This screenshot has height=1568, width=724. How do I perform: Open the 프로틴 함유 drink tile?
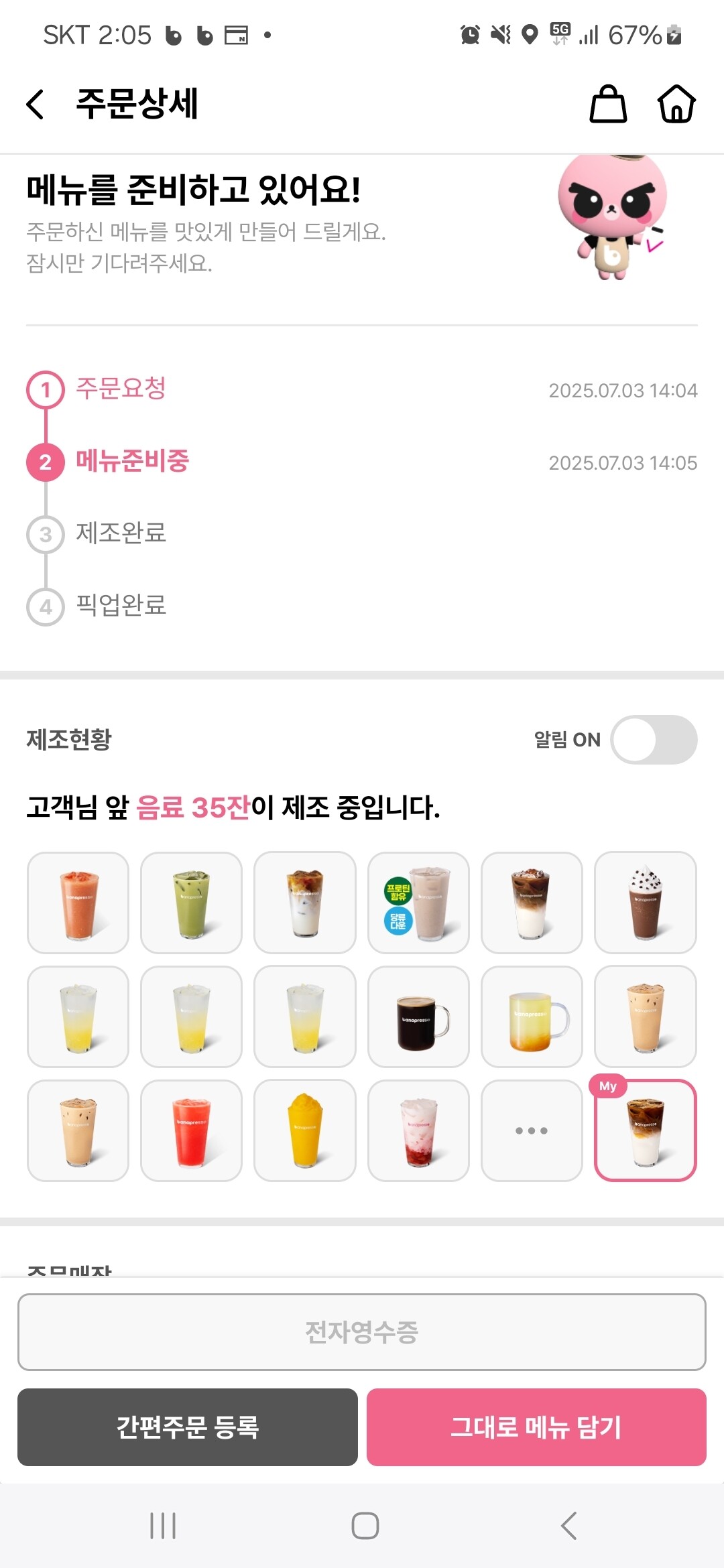click(418, 903)
